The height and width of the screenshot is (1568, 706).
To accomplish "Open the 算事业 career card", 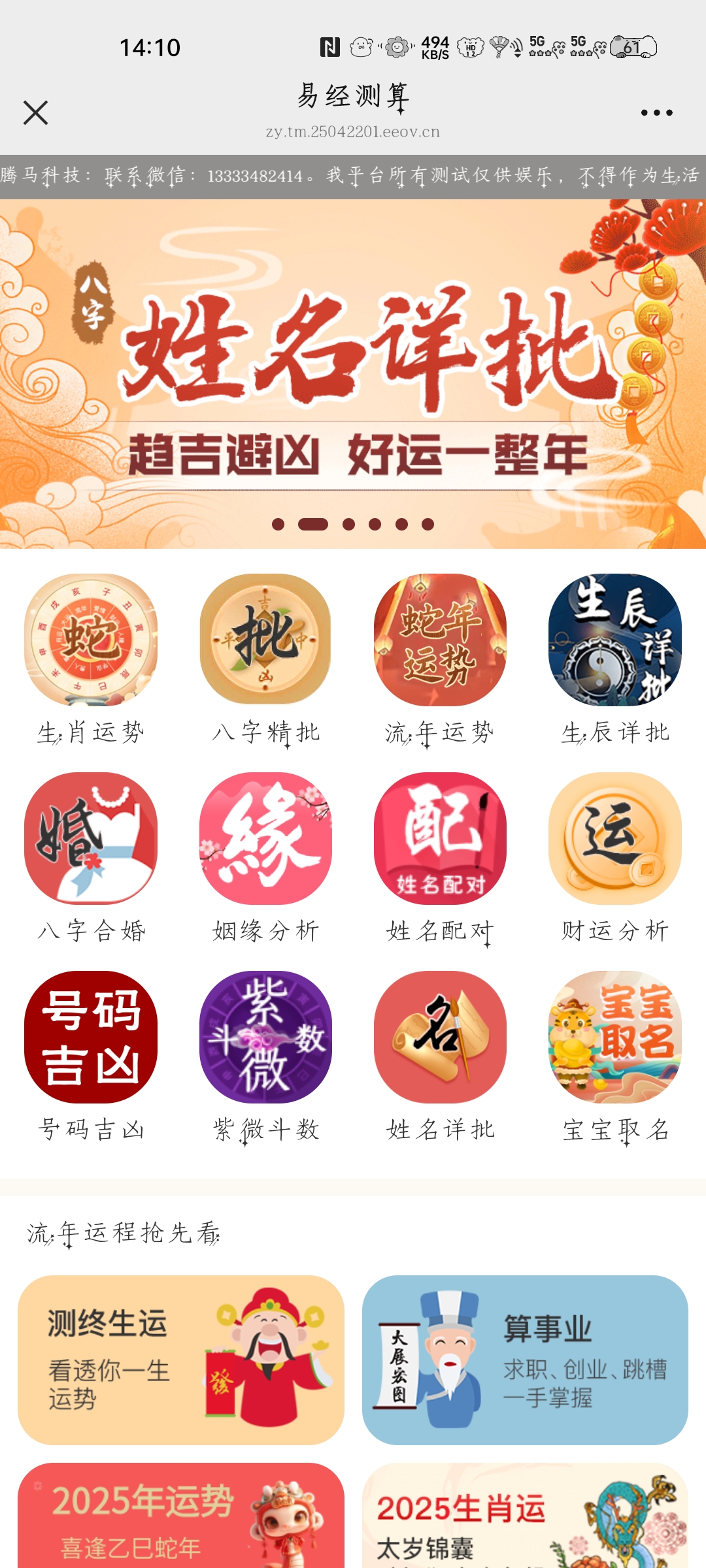I will pyautogui.click(x=525, y=1360).
